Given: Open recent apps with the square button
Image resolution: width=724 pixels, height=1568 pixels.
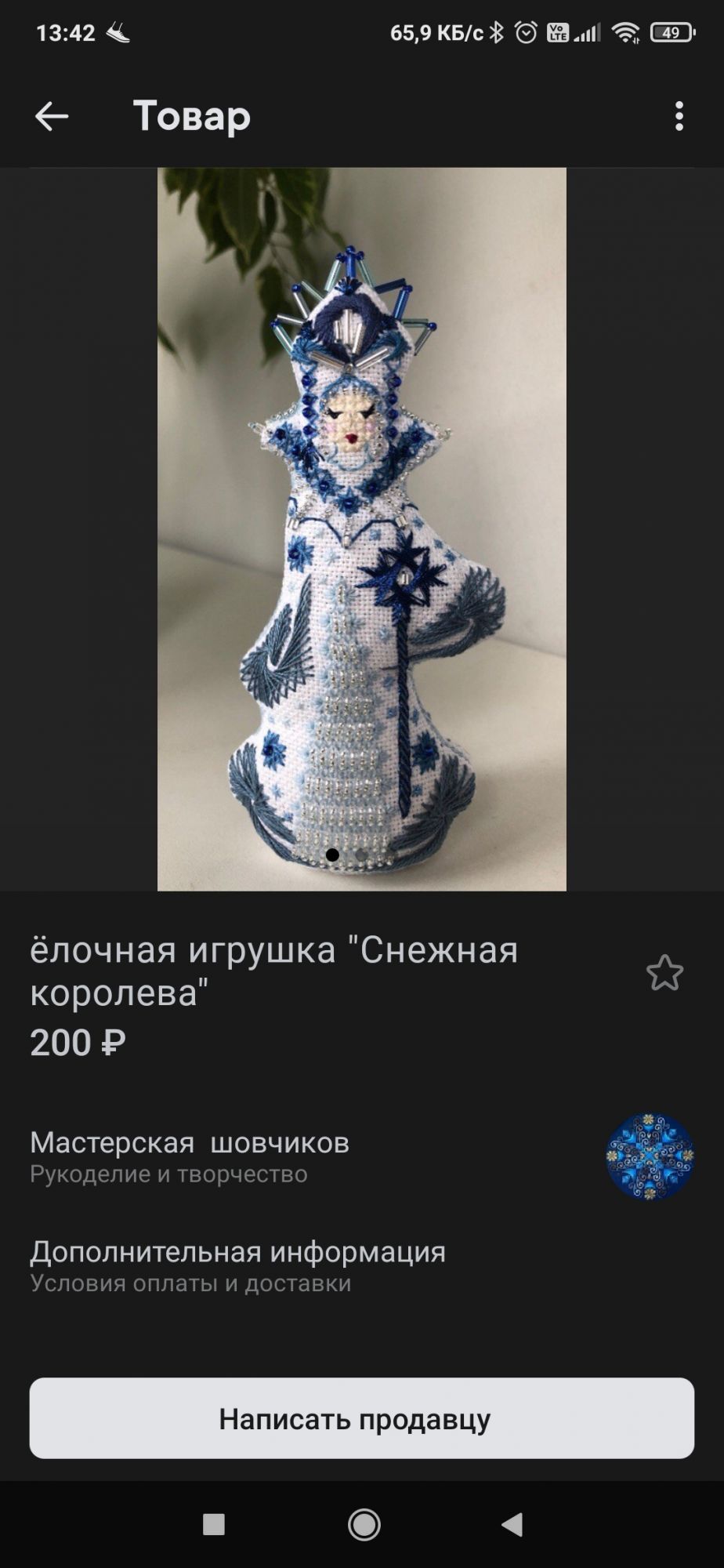Looking at the screenshot, I should coord(213,1525).
